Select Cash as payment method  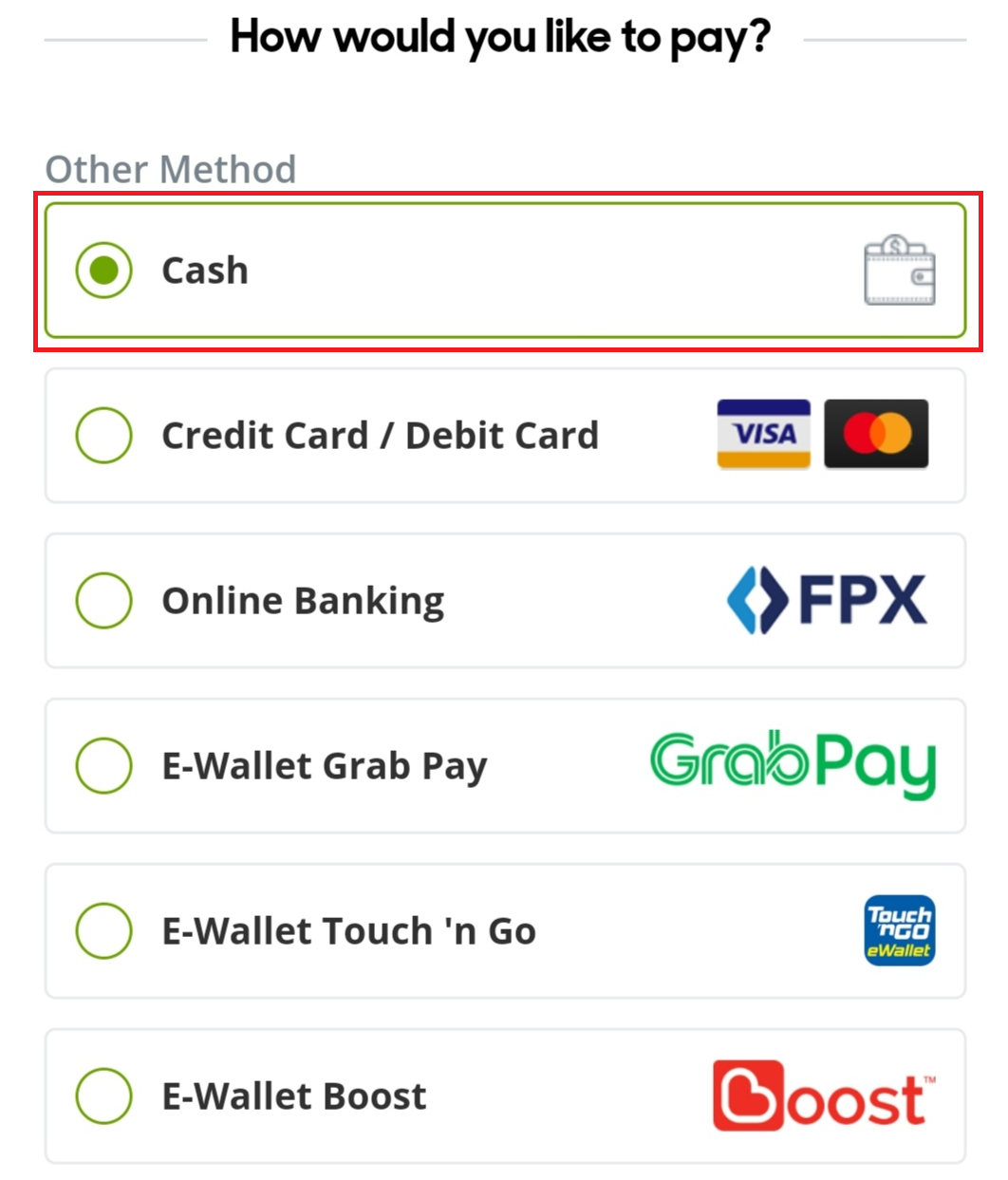click(104, 271)
